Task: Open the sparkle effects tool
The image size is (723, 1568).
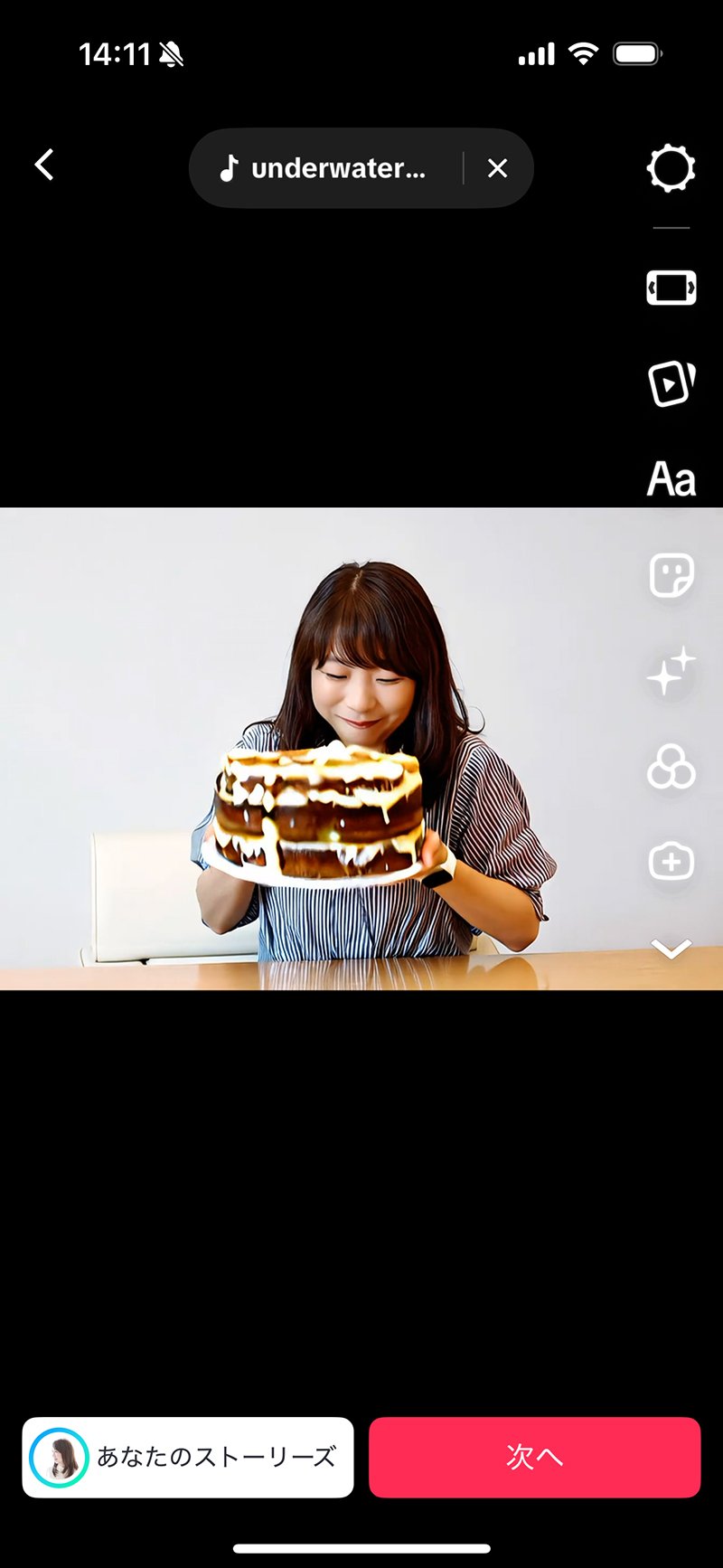Action: [671, 672]
